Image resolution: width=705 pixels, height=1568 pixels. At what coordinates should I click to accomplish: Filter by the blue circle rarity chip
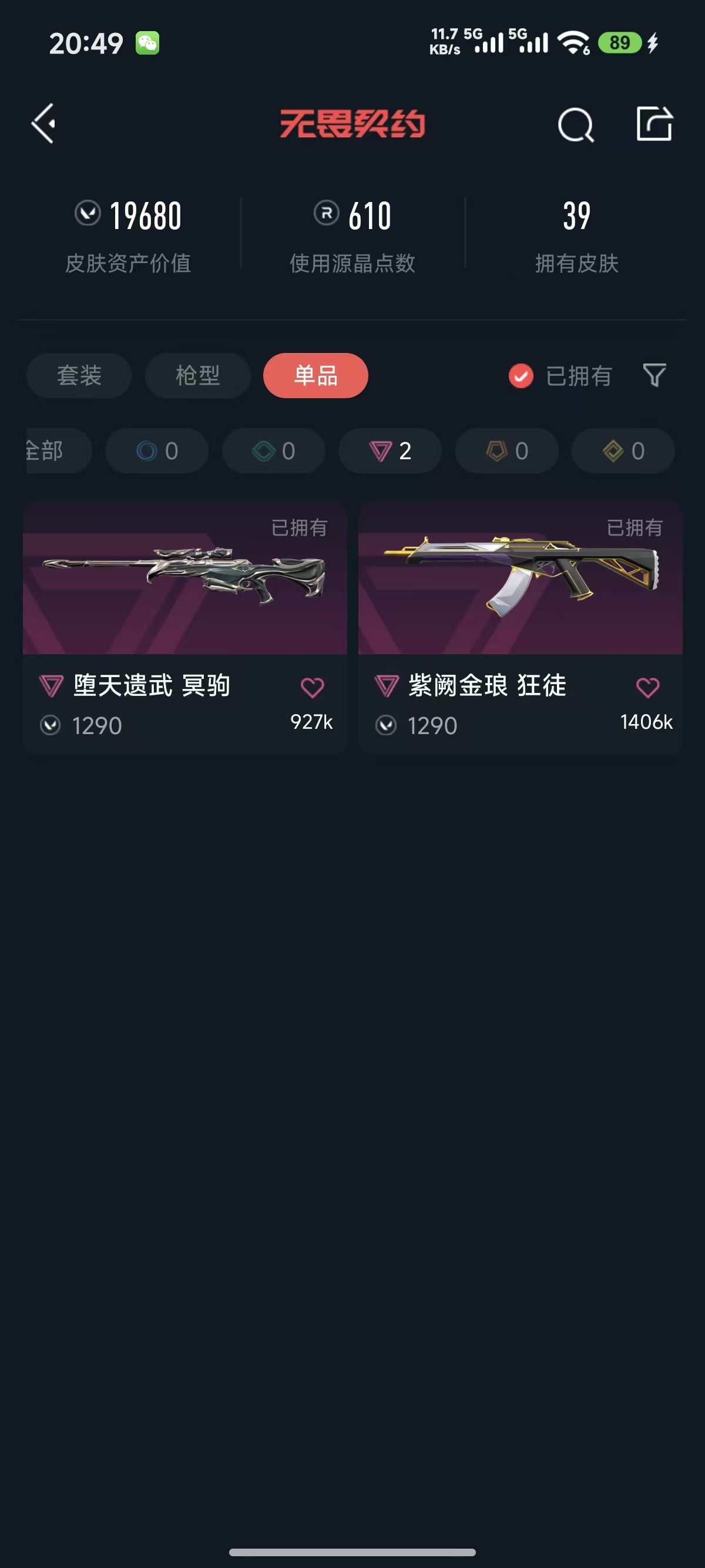[156, 451]
